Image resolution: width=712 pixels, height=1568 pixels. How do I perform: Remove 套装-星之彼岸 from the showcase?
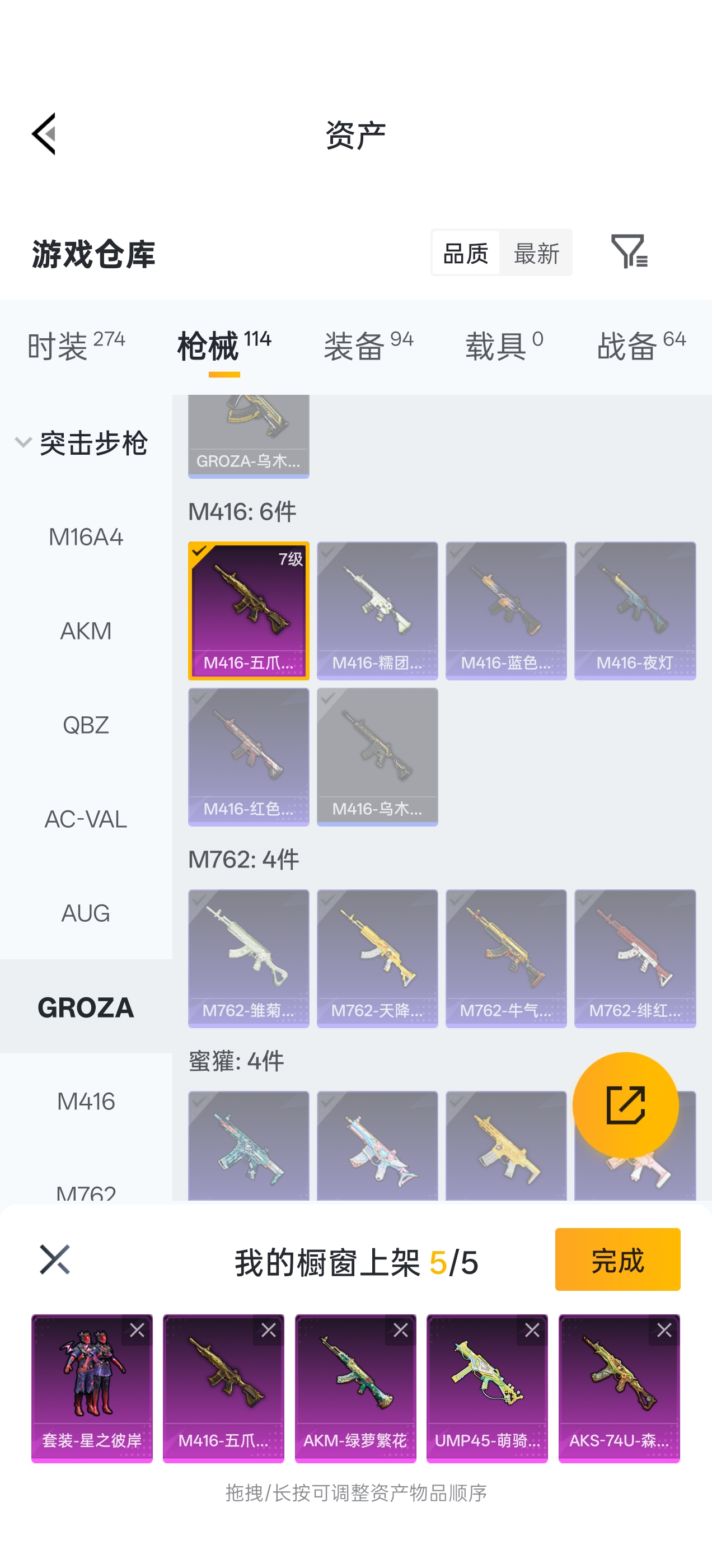pyautogui.click(x=138, y=1330)
